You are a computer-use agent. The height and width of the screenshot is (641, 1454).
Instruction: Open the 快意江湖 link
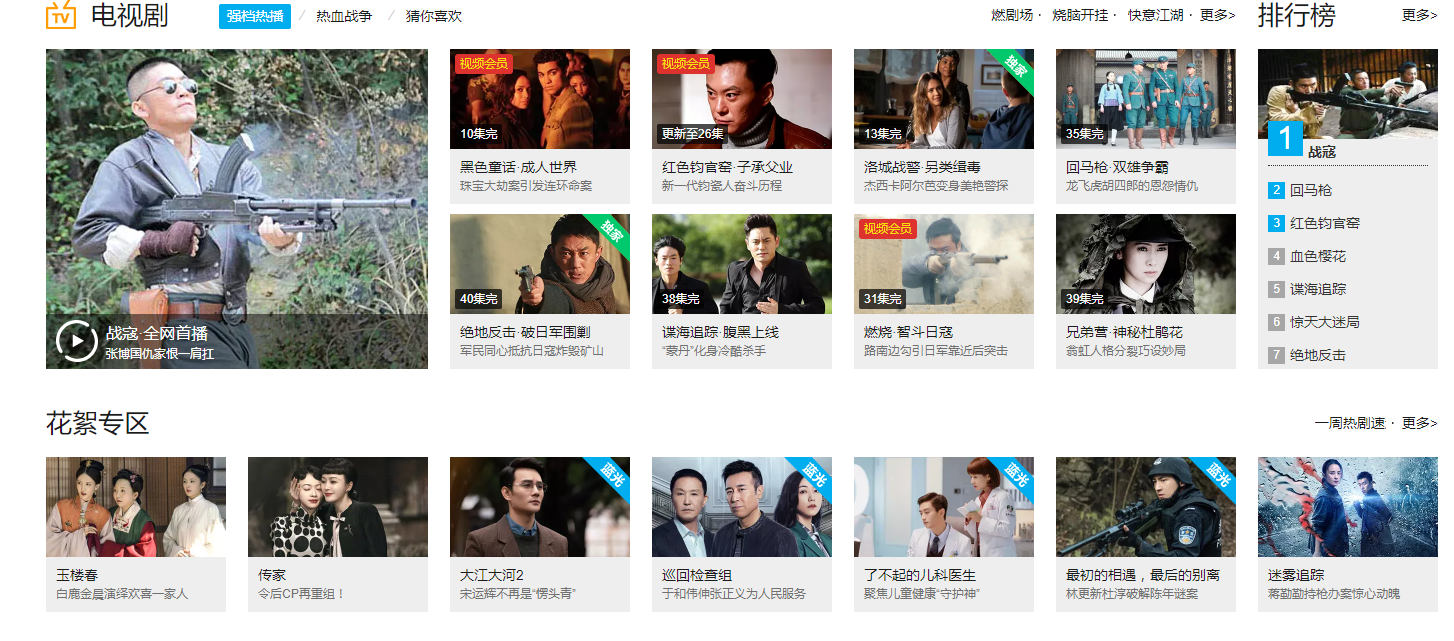click(1155, 15)
